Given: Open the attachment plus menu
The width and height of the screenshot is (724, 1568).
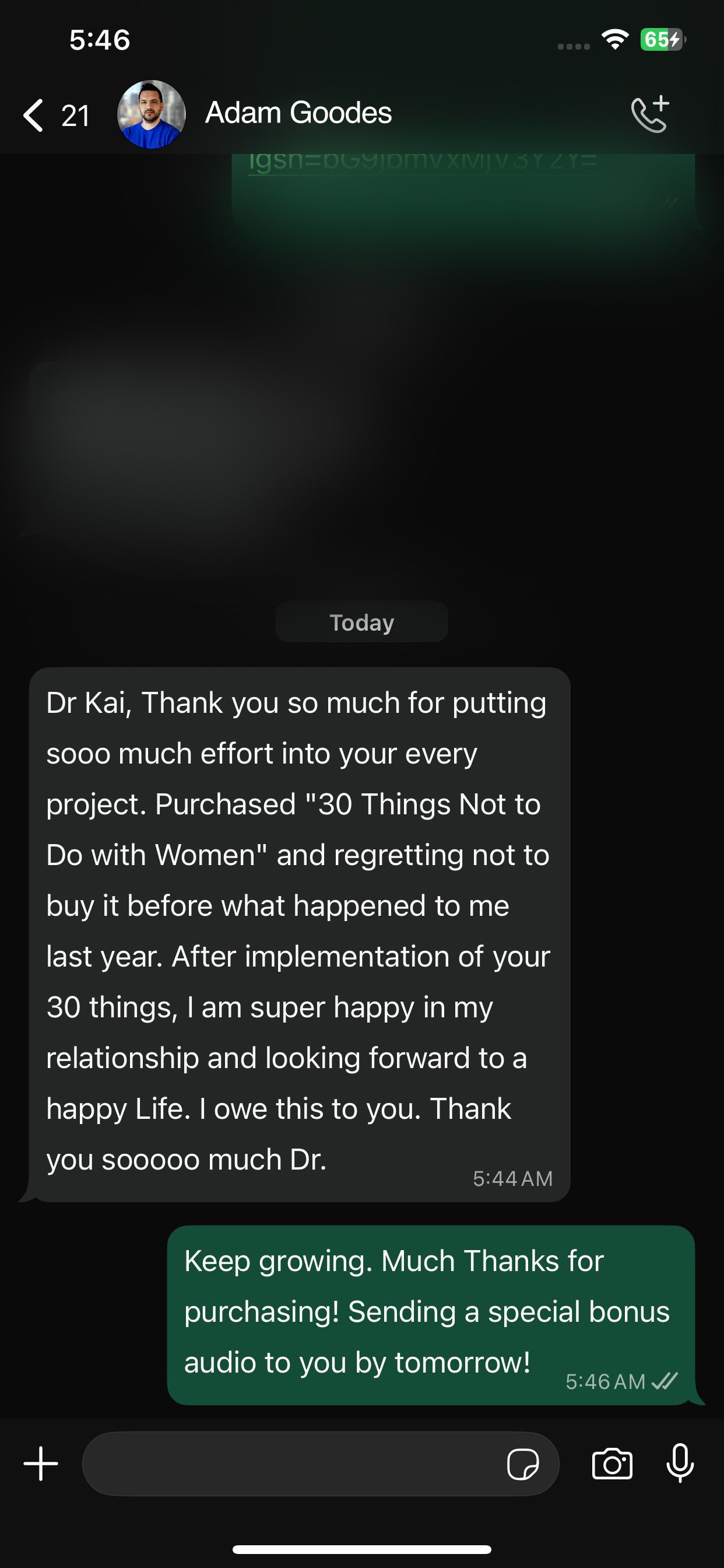Looking at the screenshot, I should (x=41, y=1464).
